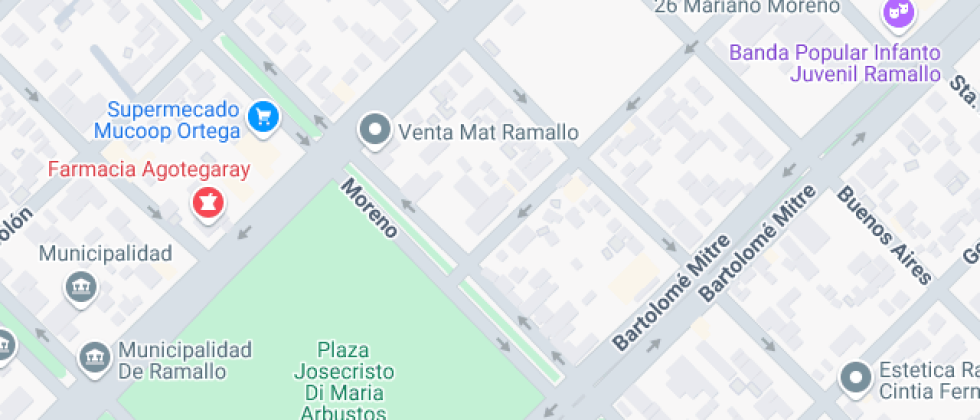Image resolution: width=980 pixels, height=420 pixels.
Task: Open the Municipalidad place marker
Action: pyautogui.click(x=80, y=288)
